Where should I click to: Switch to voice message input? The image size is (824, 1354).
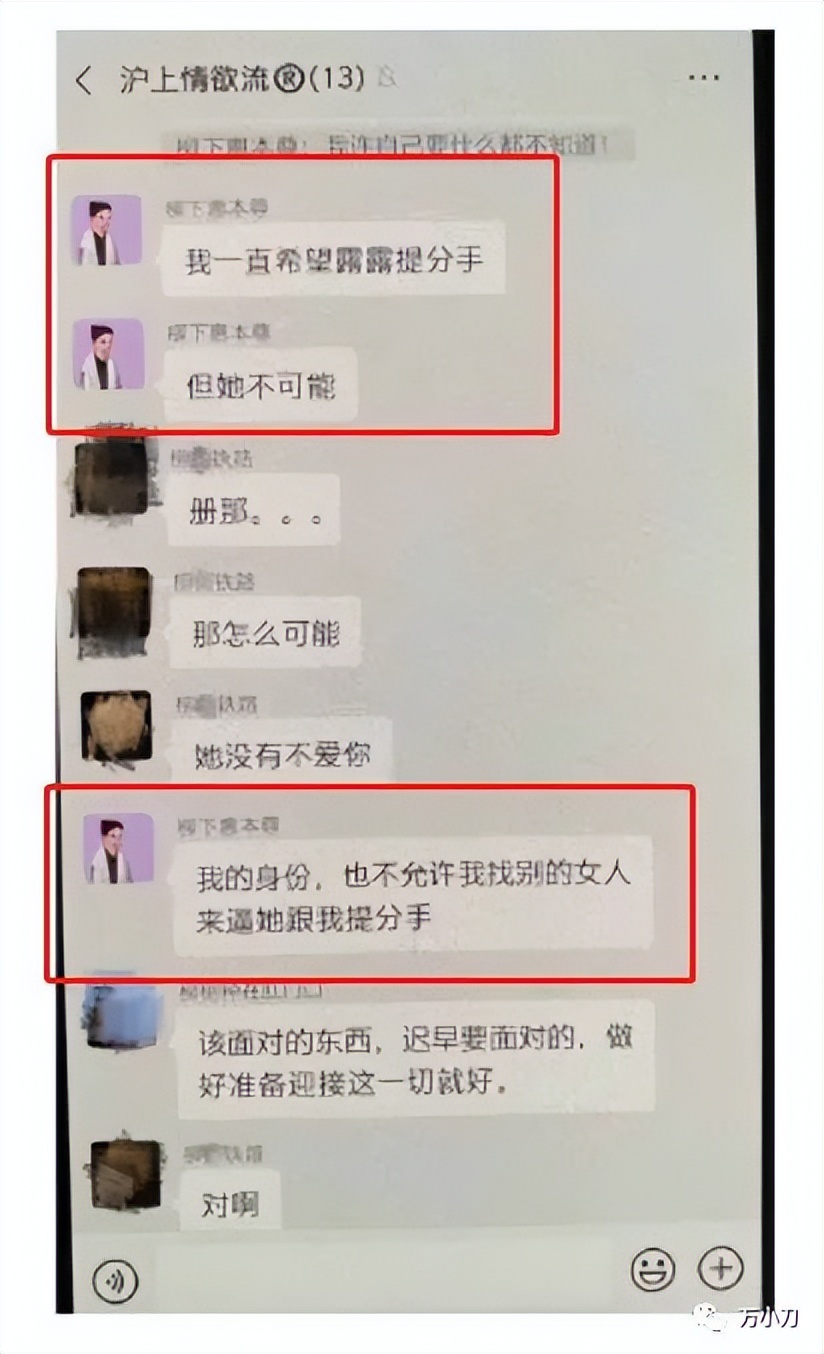pos(116,1279)
